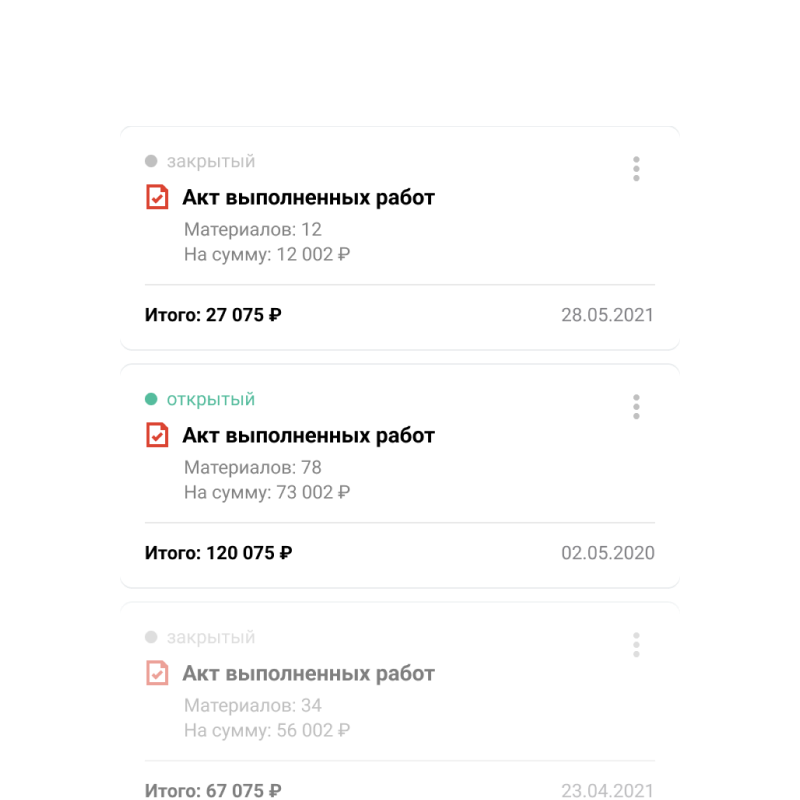Open overflow menu of the 28.05.2021 act
The width and height of the screenshot is (800, 800).
point(636,169)
